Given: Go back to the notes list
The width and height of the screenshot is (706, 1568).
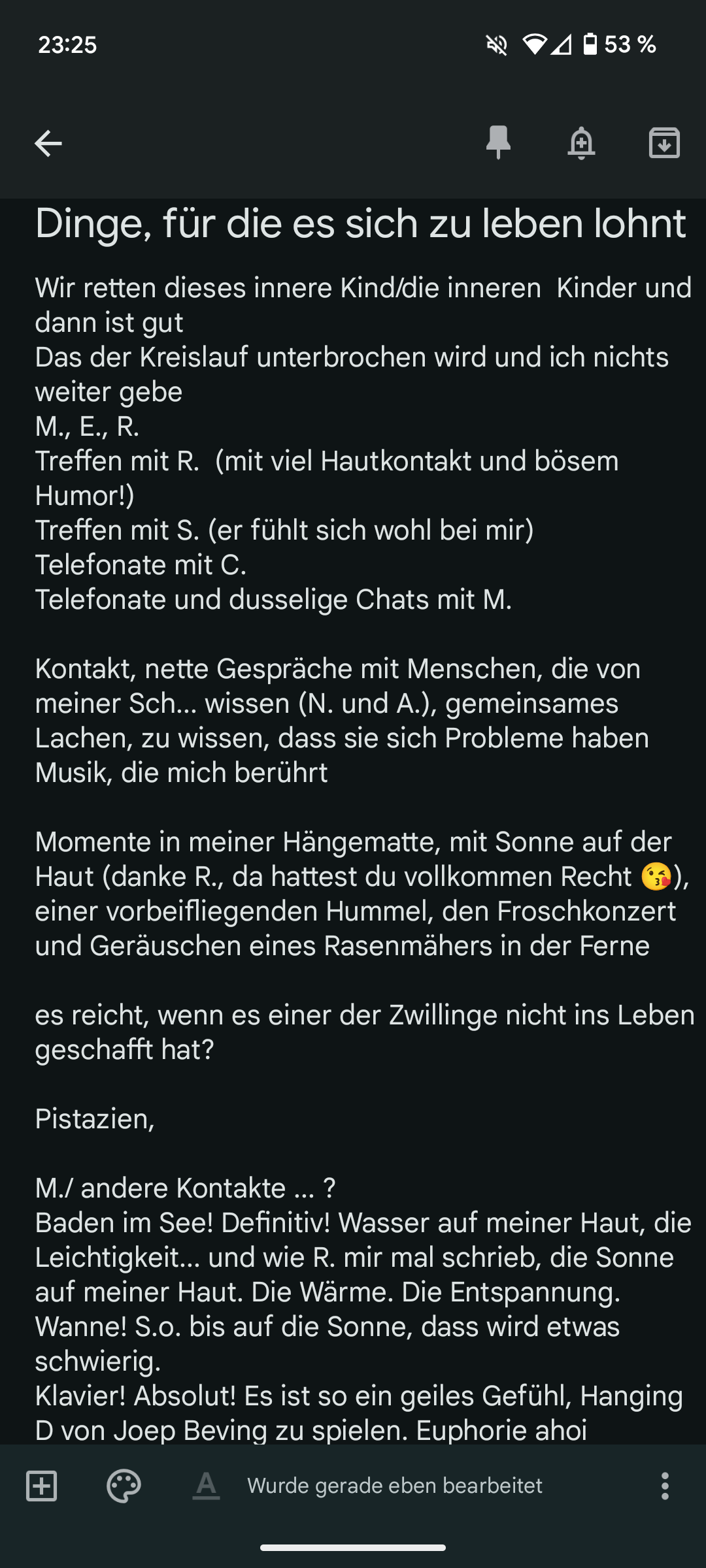Looking at the screenshot, I should [48, 144].
